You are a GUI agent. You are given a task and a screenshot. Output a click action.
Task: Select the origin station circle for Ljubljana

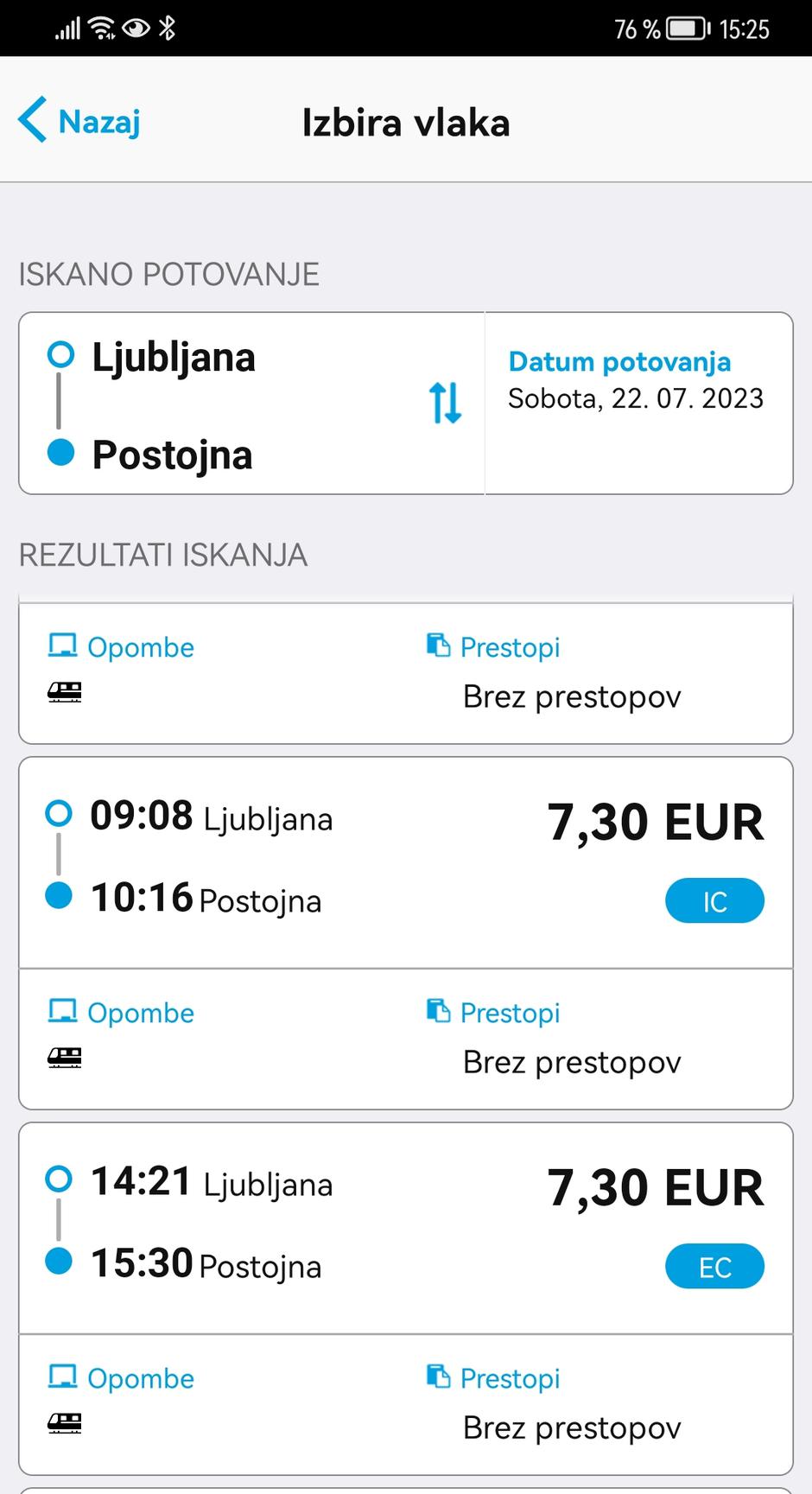tap(60, 354)
